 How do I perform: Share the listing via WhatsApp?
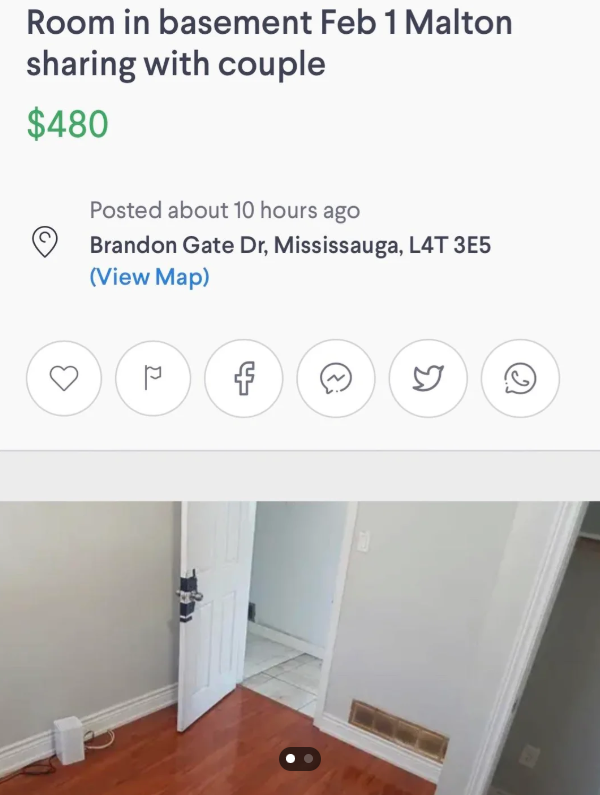pos(520,379)
